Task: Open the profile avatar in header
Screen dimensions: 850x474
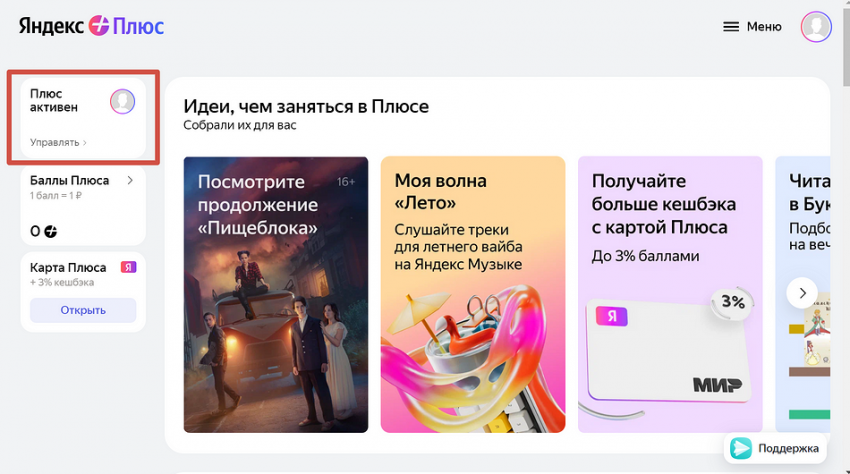Action: pyautogui.click(x=816, y=27)
